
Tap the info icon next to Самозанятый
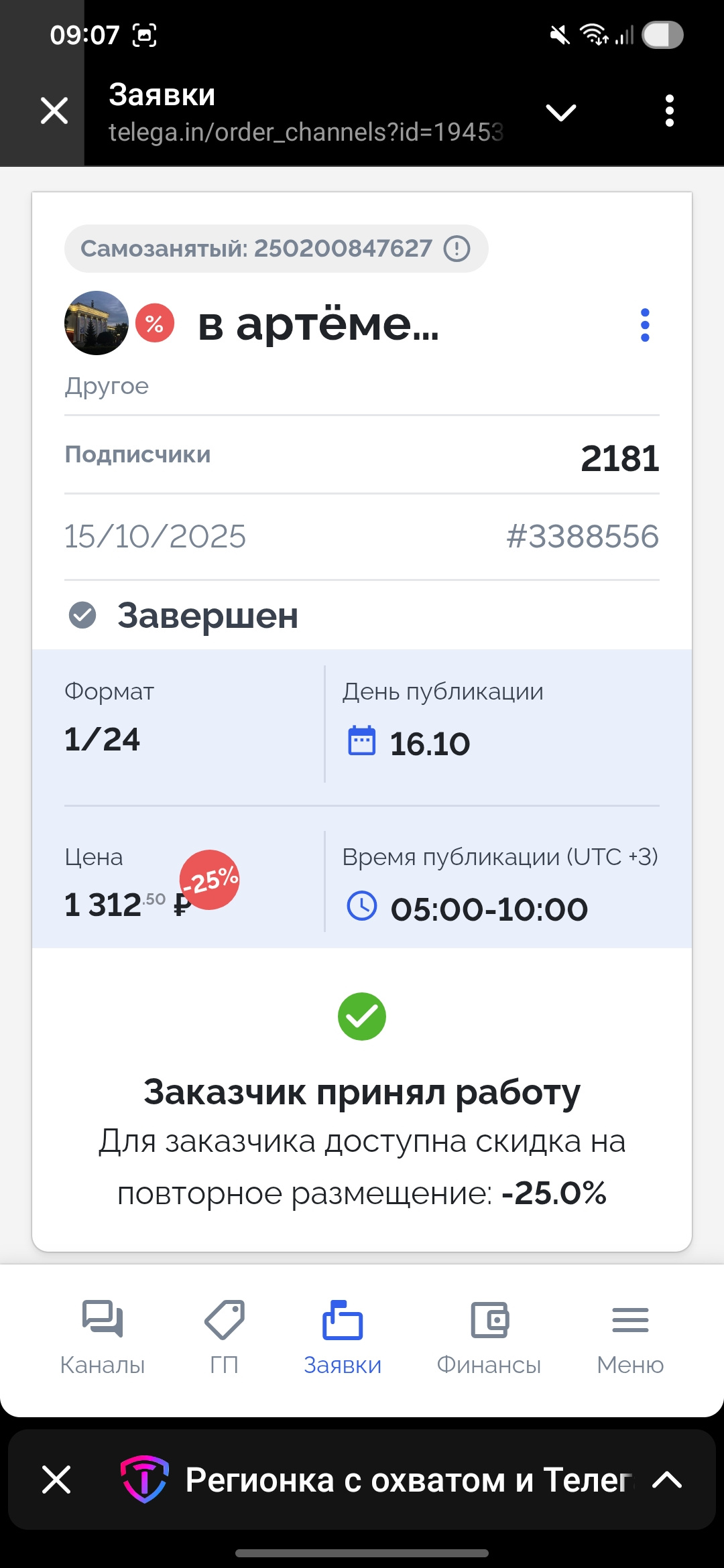pos(457,249)
